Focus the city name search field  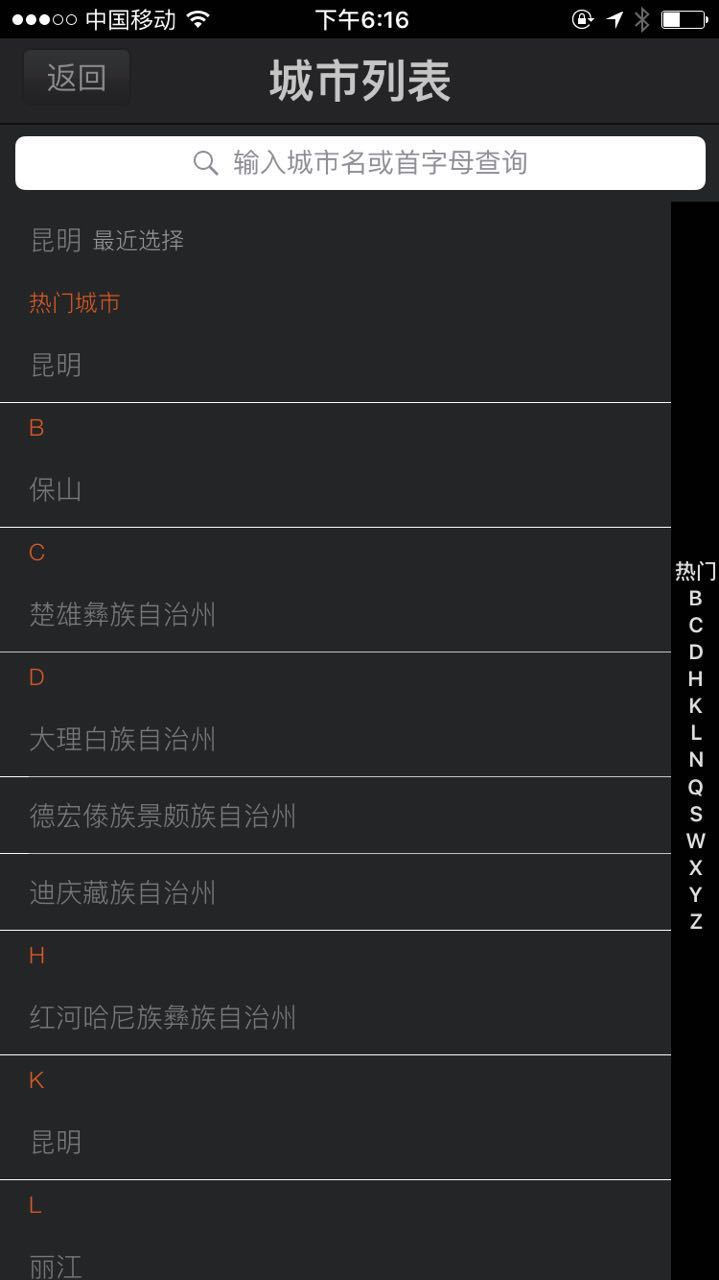[360, 163]
